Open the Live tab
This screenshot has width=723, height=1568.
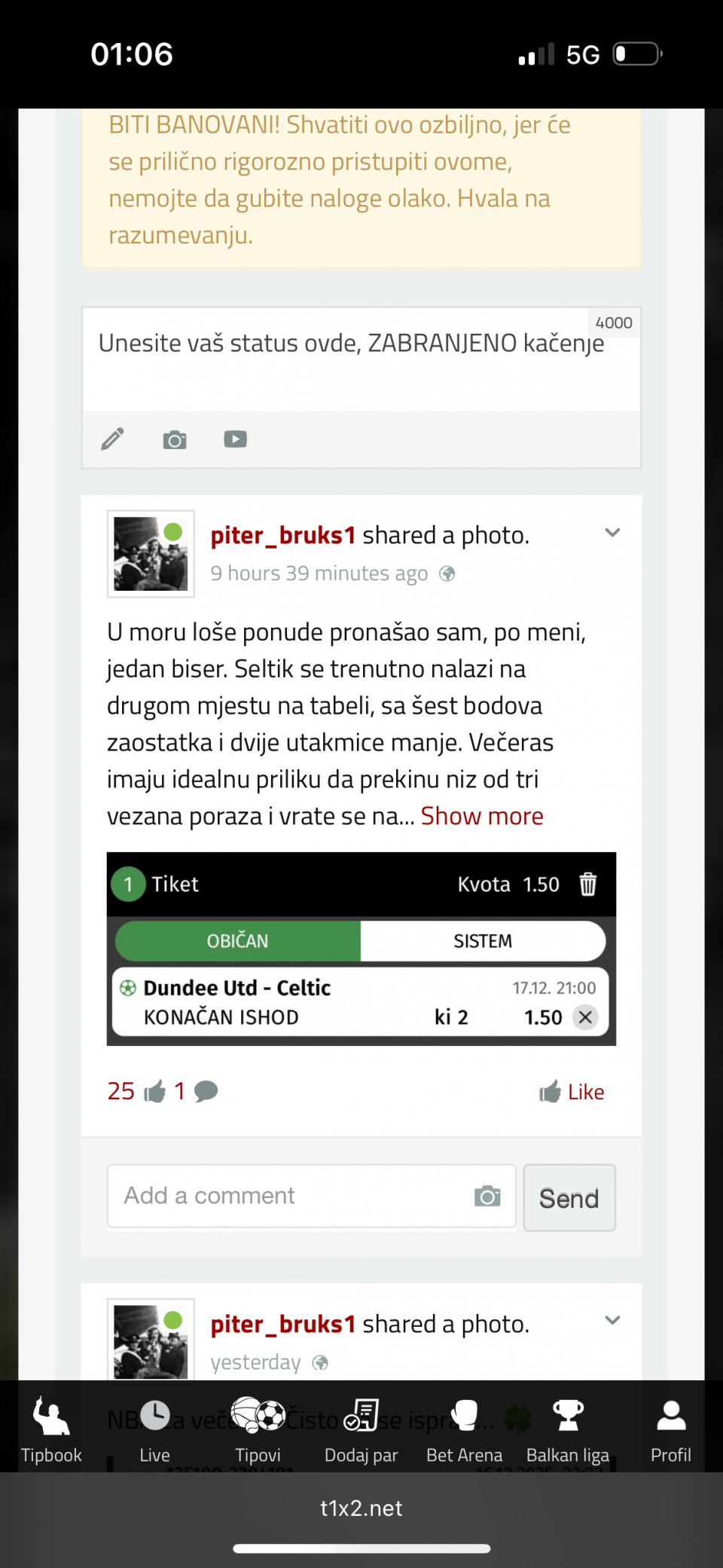point(154,1429)
